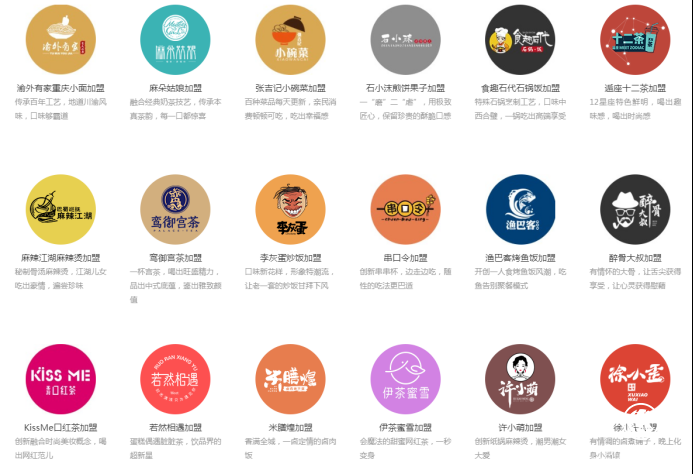The width and height of the screenshot is (693, 474).
Task: Select the 徐小歪 franchise card
Action: [x=635, y=379]
